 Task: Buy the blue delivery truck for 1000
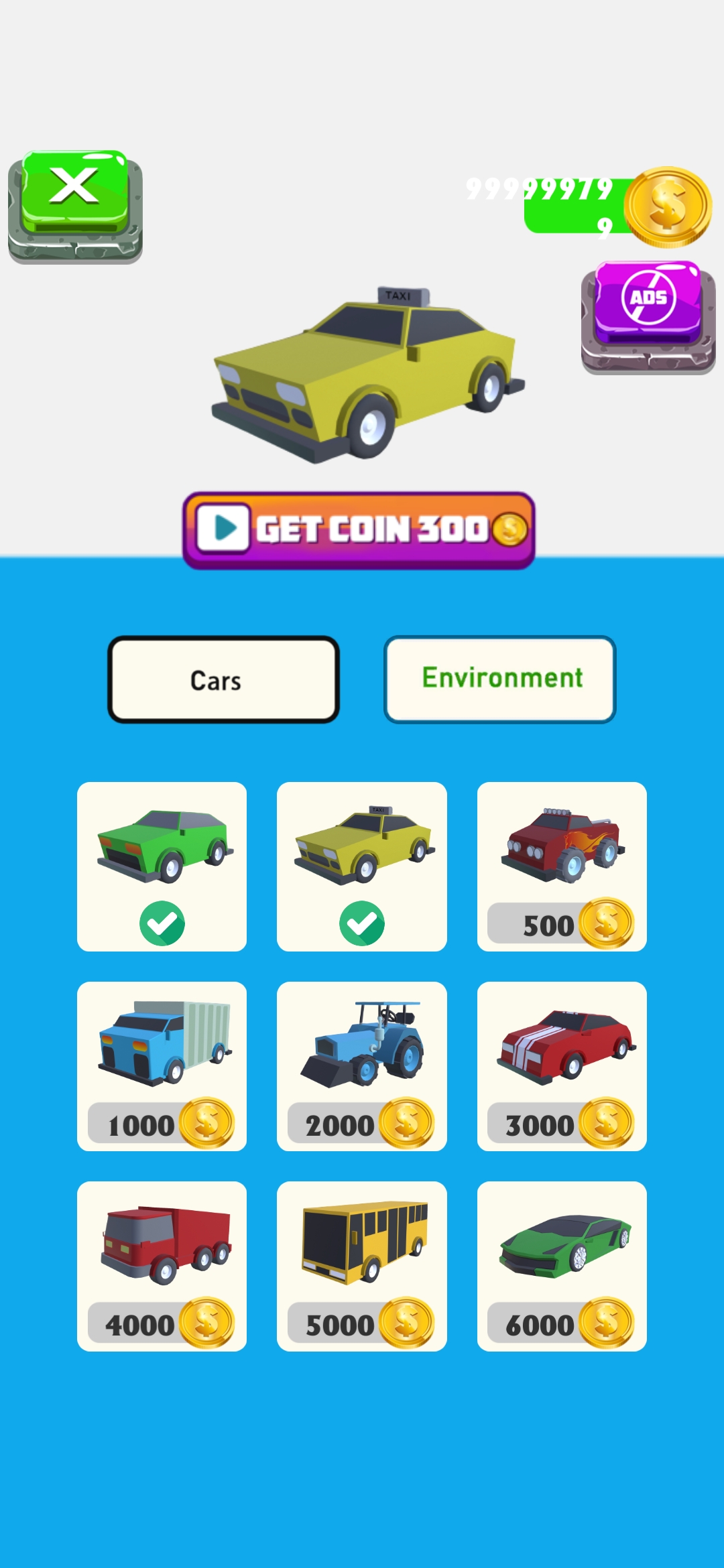tap(162, 1065)
